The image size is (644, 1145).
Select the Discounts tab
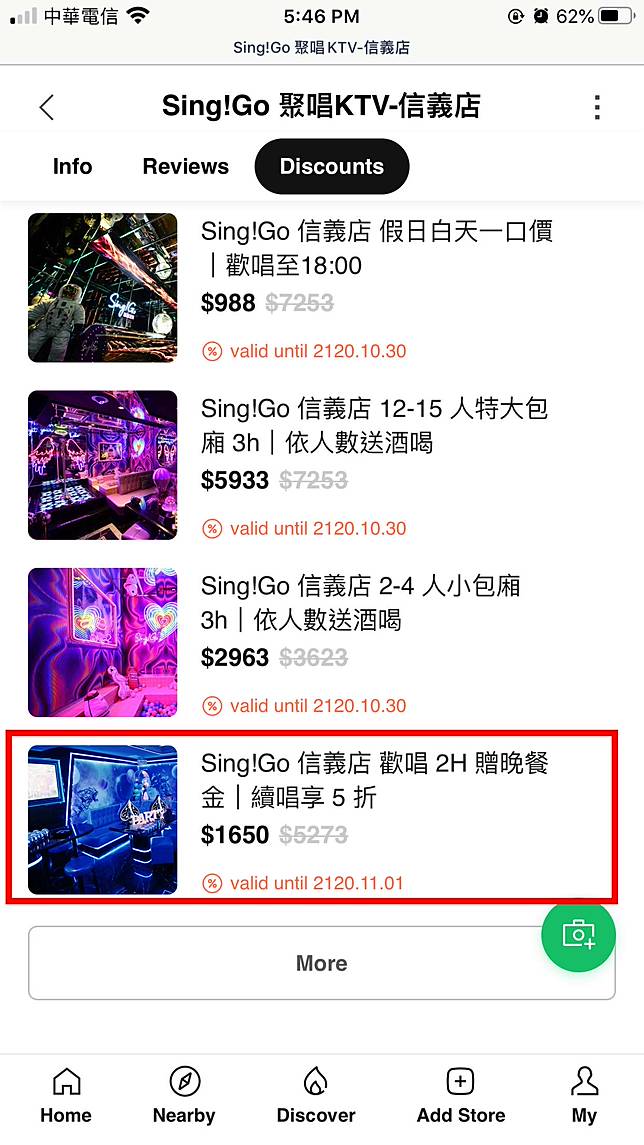332,166
